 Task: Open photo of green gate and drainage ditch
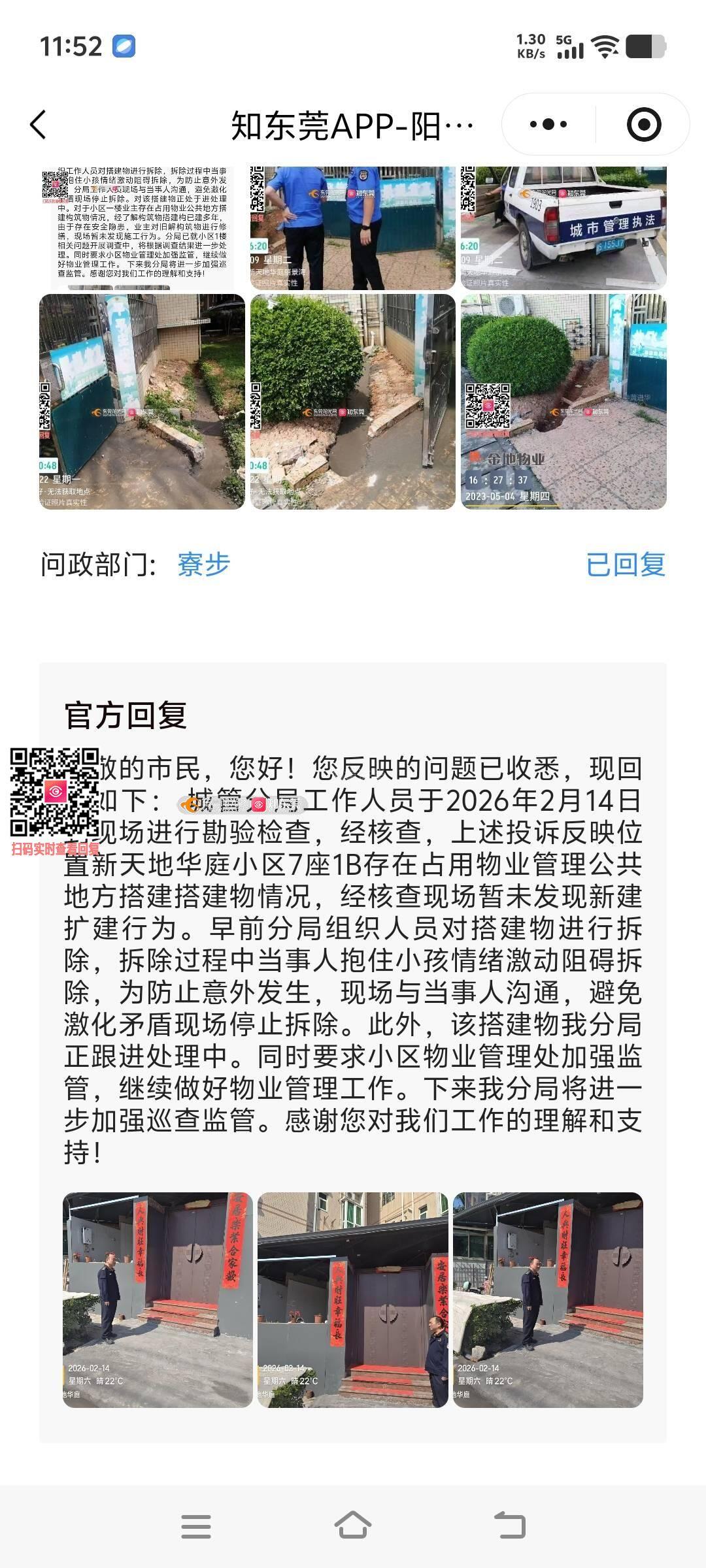pyautogui.click(x=141, y=401)
